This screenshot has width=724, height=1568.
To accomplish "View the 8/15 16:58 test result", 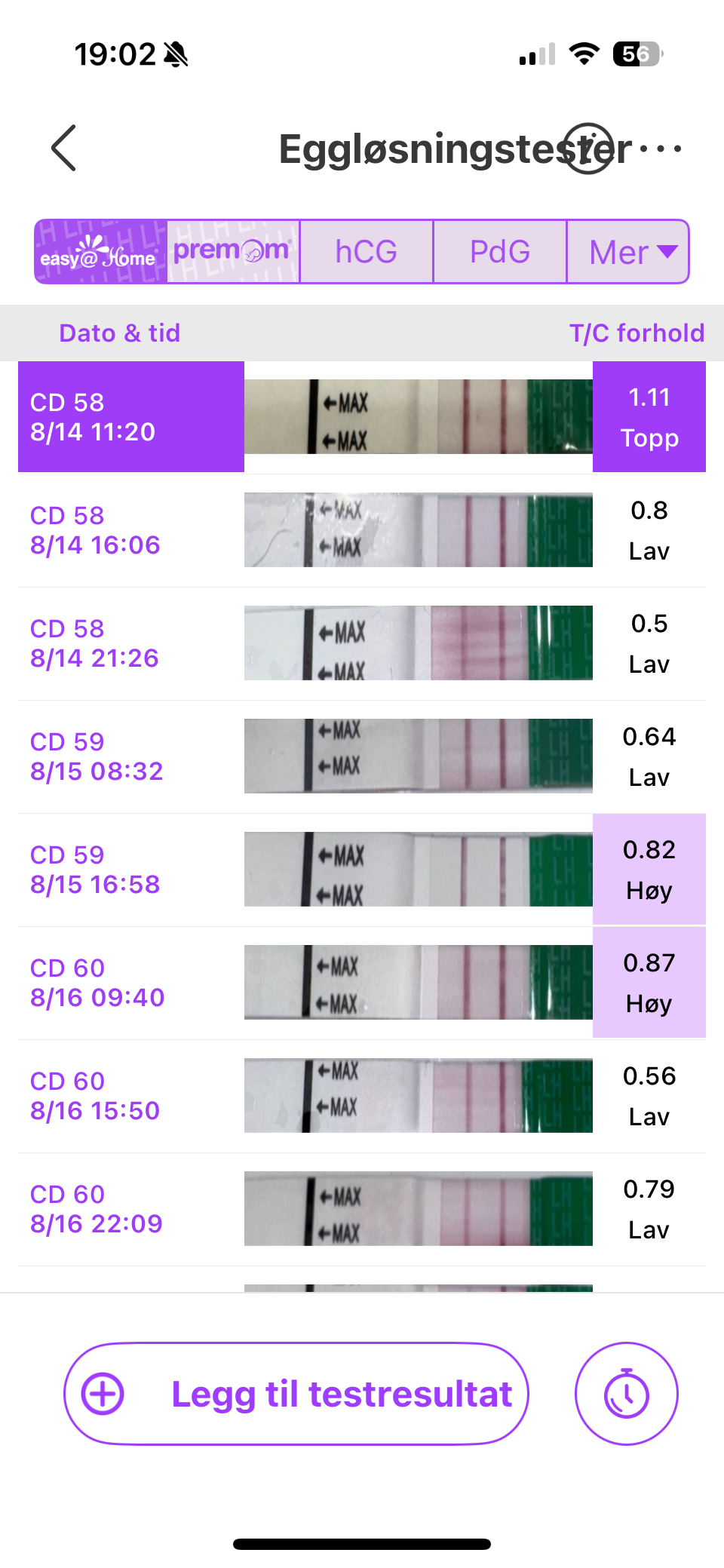I will click(362, 870).
